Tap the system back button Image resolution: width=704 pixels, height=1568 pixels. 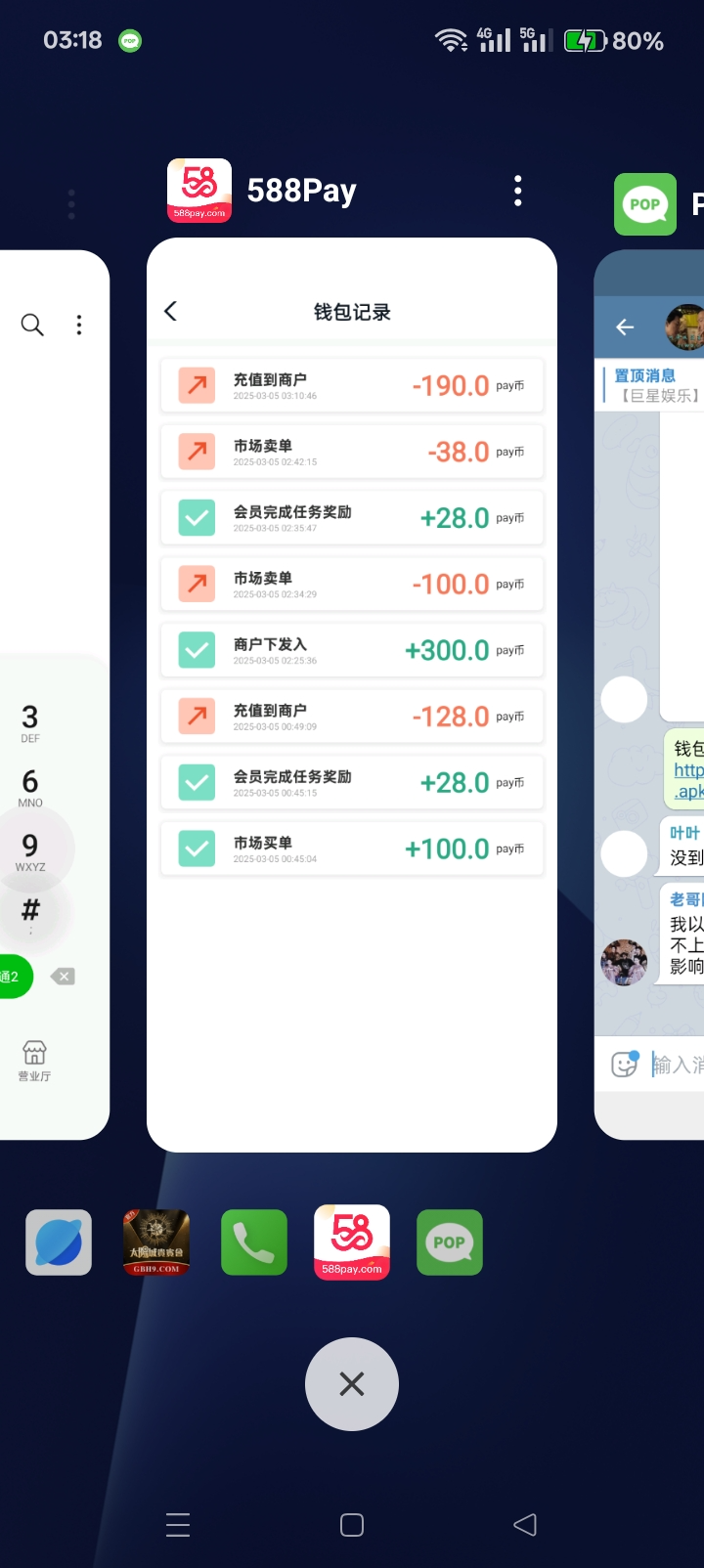point(525,1525)
